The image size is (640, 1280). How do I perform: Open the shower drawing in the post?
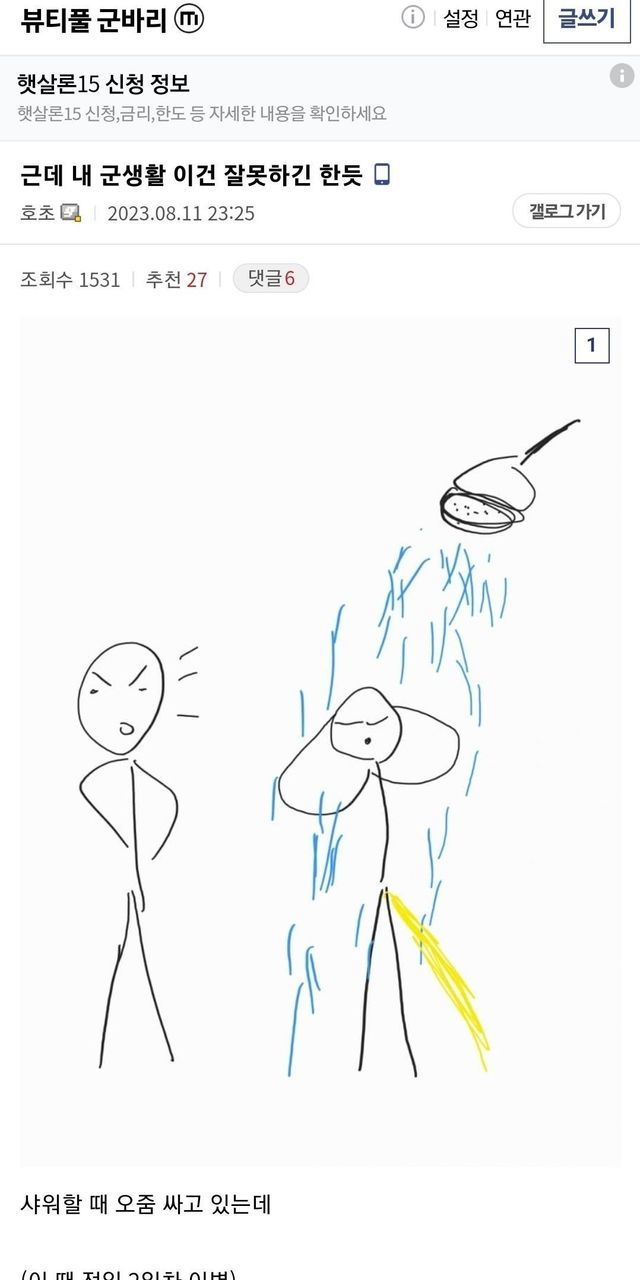point(320,740)
